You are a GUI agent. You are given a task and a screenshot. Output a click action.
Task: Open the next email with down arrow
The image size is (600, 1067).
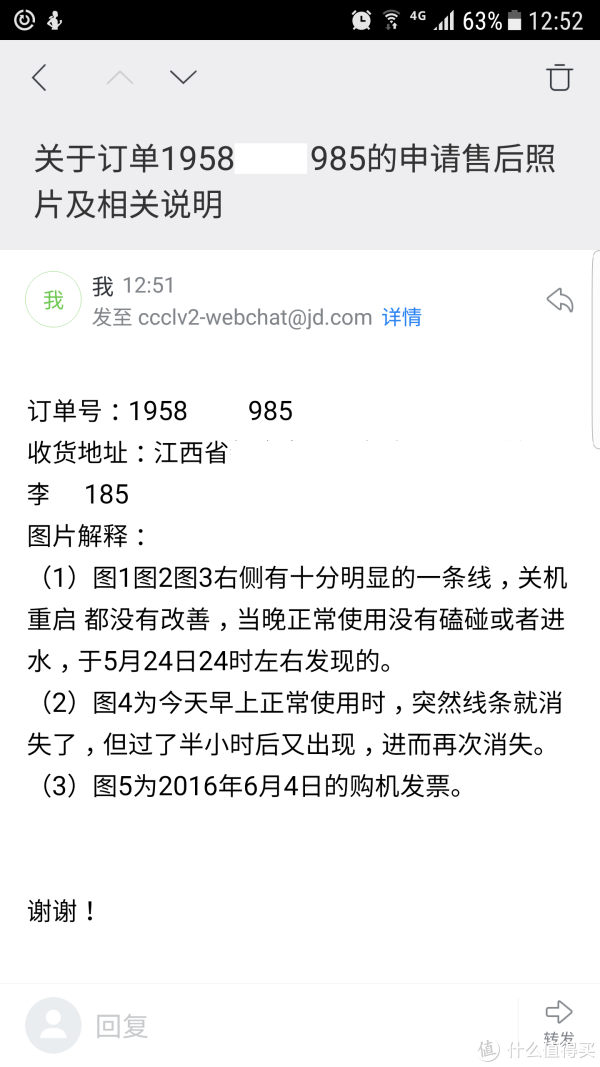click(x=183, y=78)
